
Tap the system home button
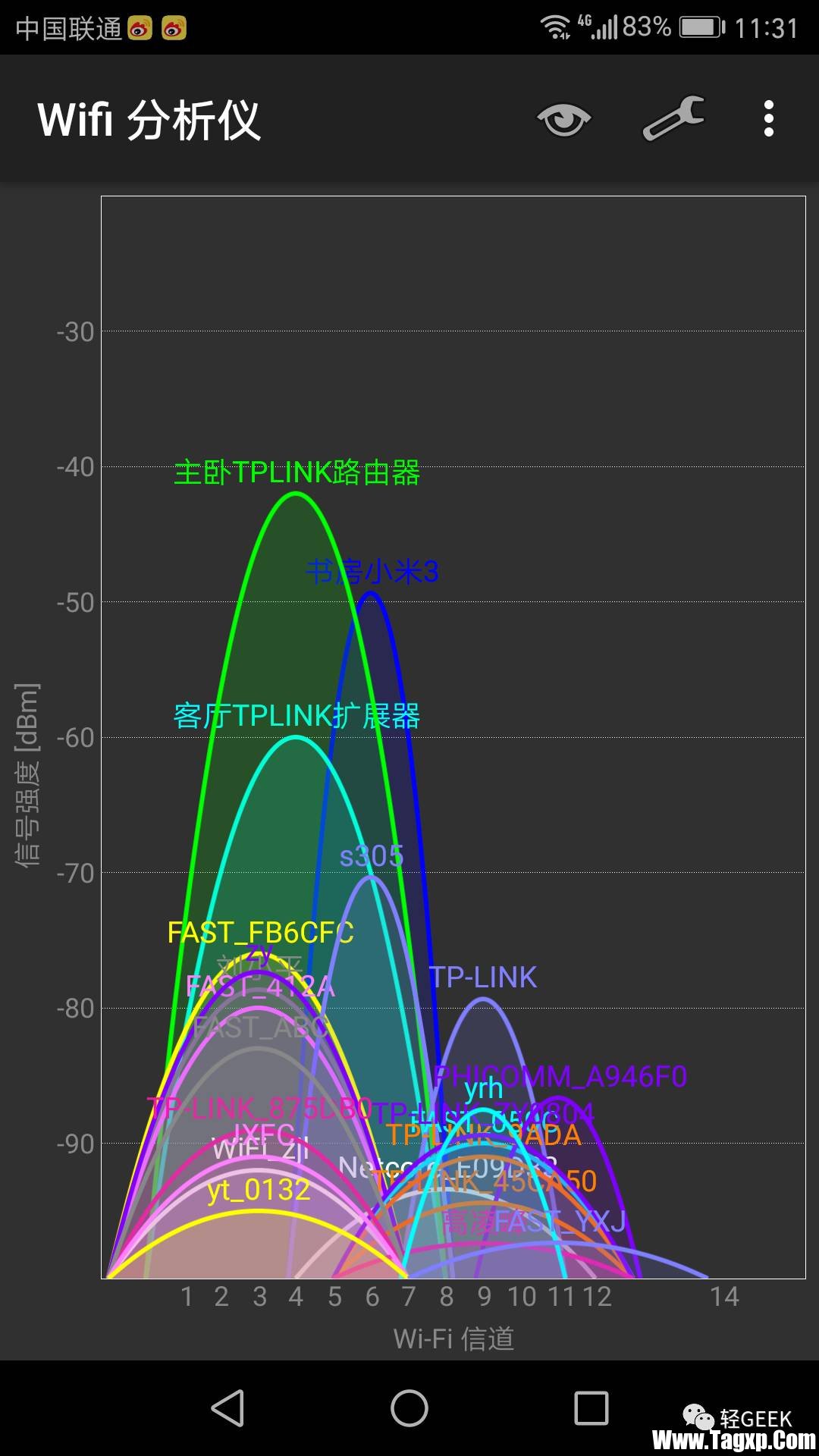click(409, 1408)
